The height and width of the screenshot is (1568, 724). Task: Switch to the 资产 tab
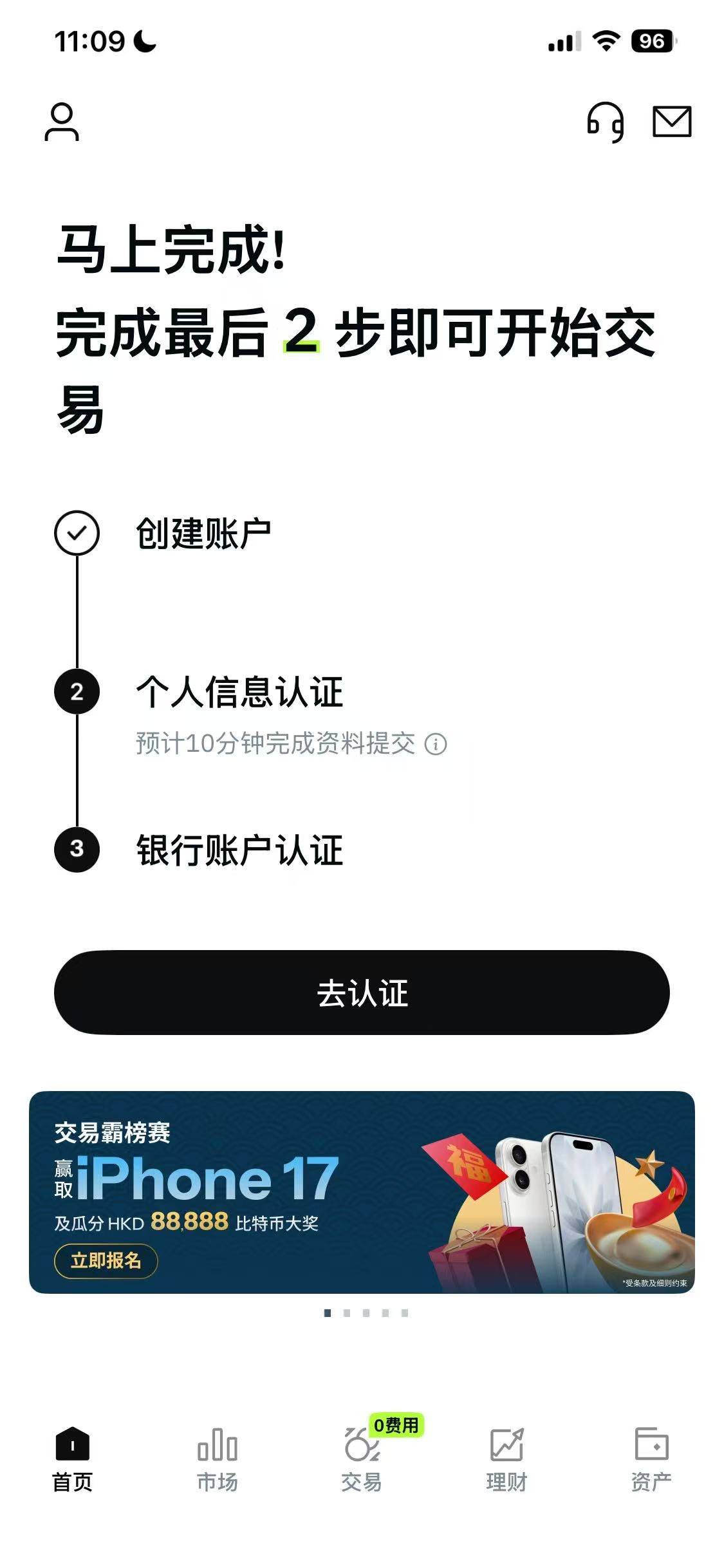(x=651, y=1459)
